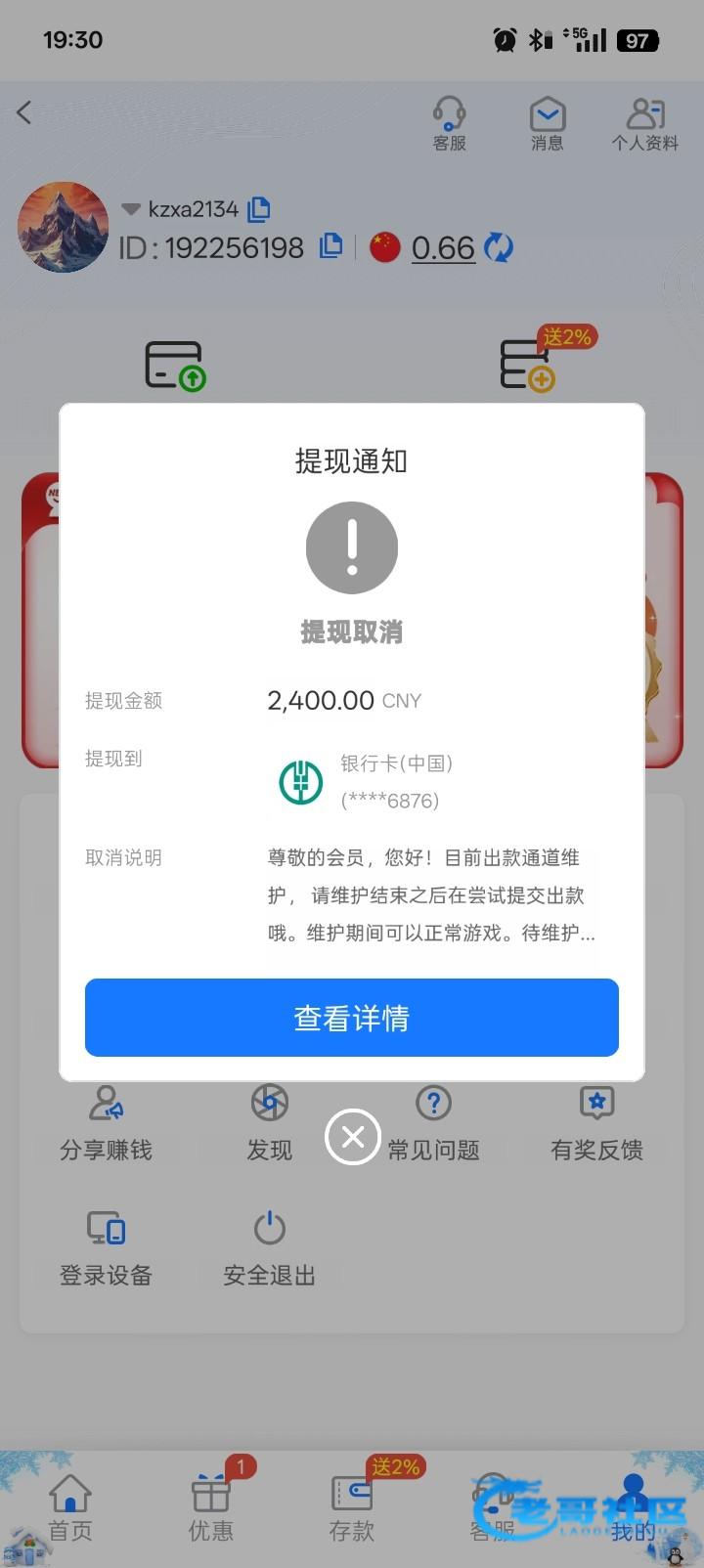The height and width of the screenshot is (1568, 704).
Task: Open 个人资料 profile page
Action: click(x=645, y=123)
